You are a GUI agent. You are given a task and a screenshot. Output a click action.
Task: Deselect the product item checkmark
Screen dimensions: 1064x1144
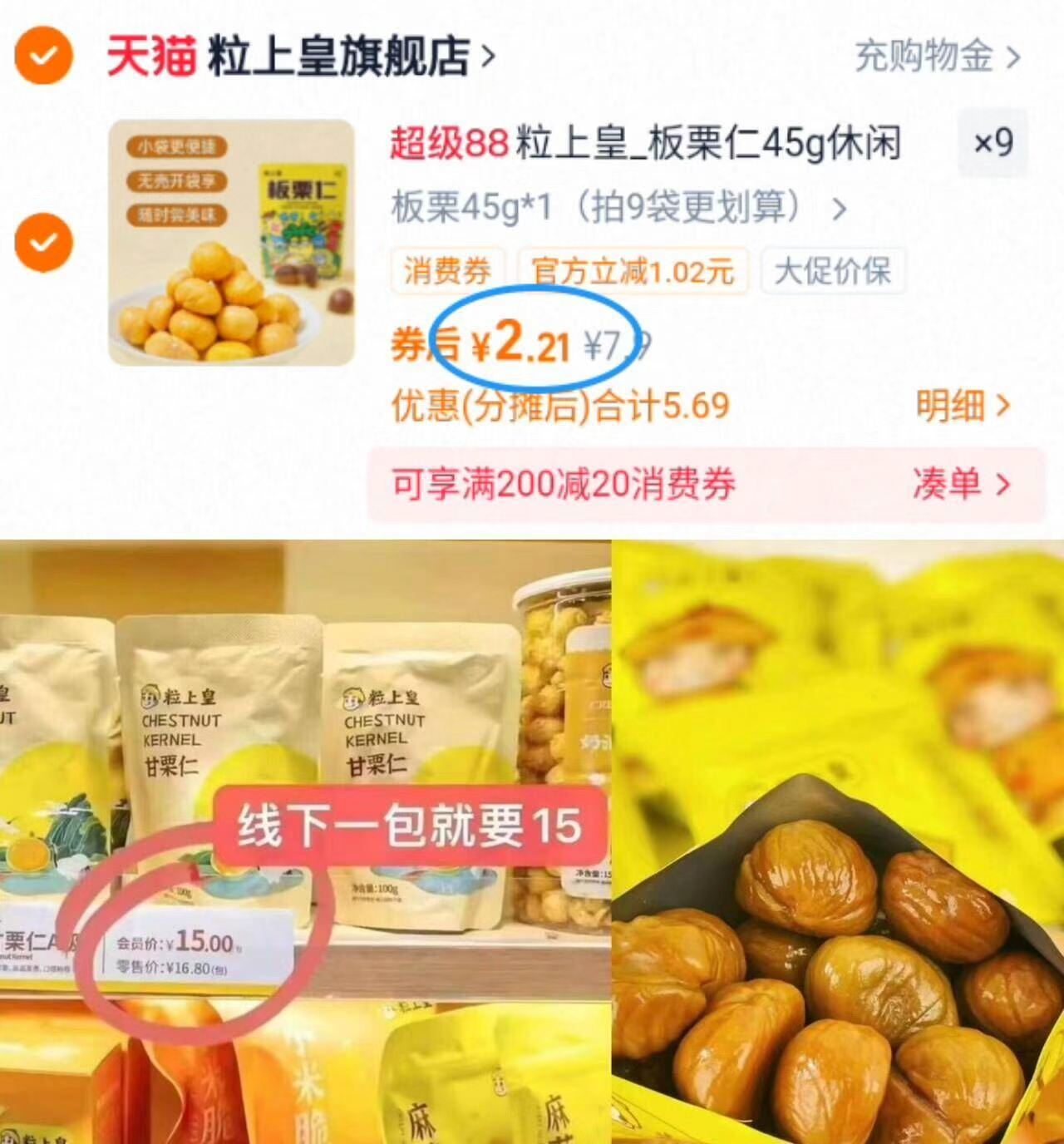[x=42, y=241]
